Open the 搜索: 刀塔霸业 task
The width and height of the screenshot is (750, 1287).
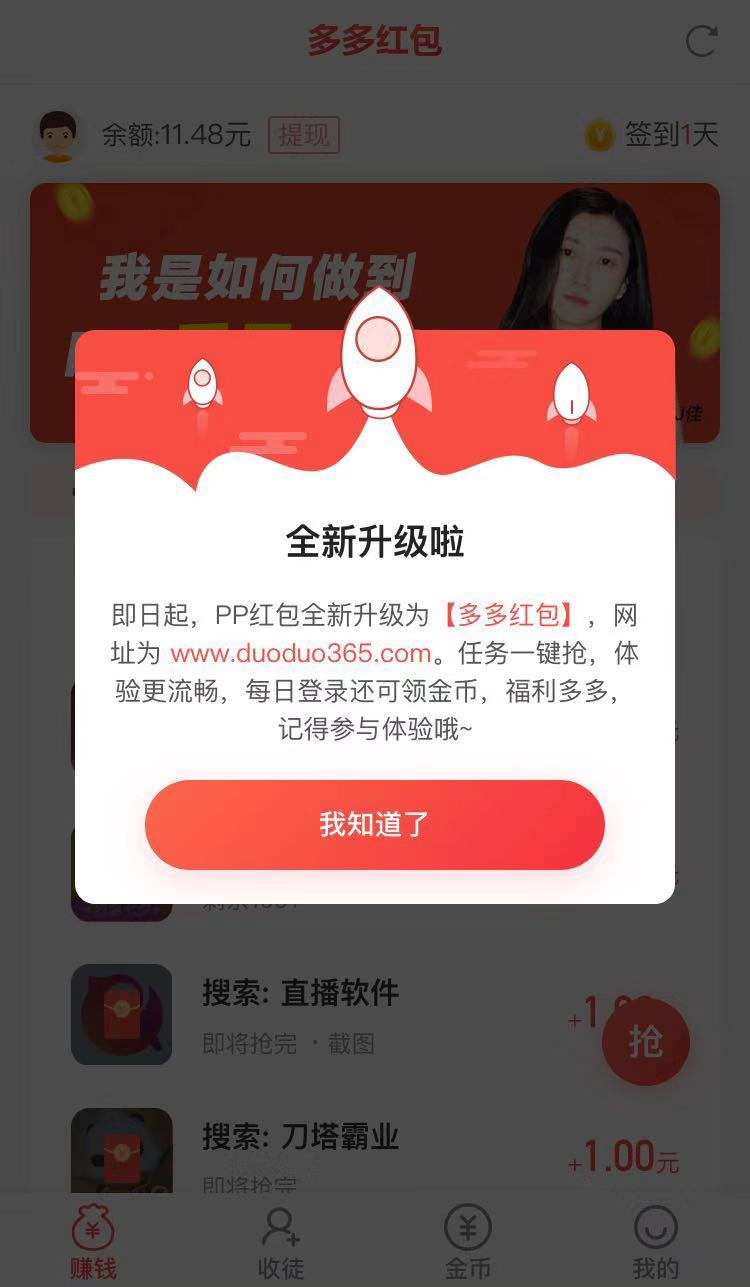pos(375,1150)
